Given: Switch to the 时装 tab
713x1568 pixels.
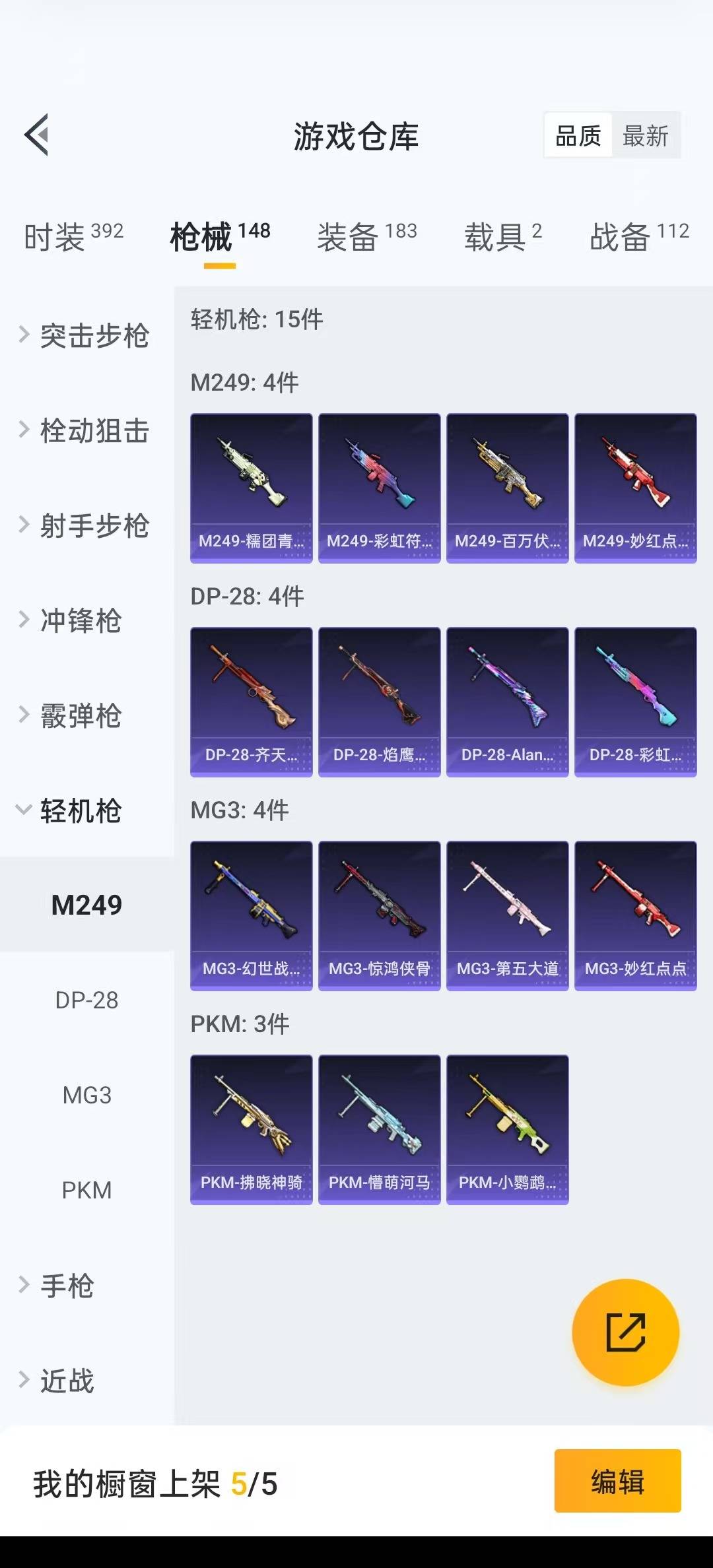Looking at the screenshot, I should (73, 236).
